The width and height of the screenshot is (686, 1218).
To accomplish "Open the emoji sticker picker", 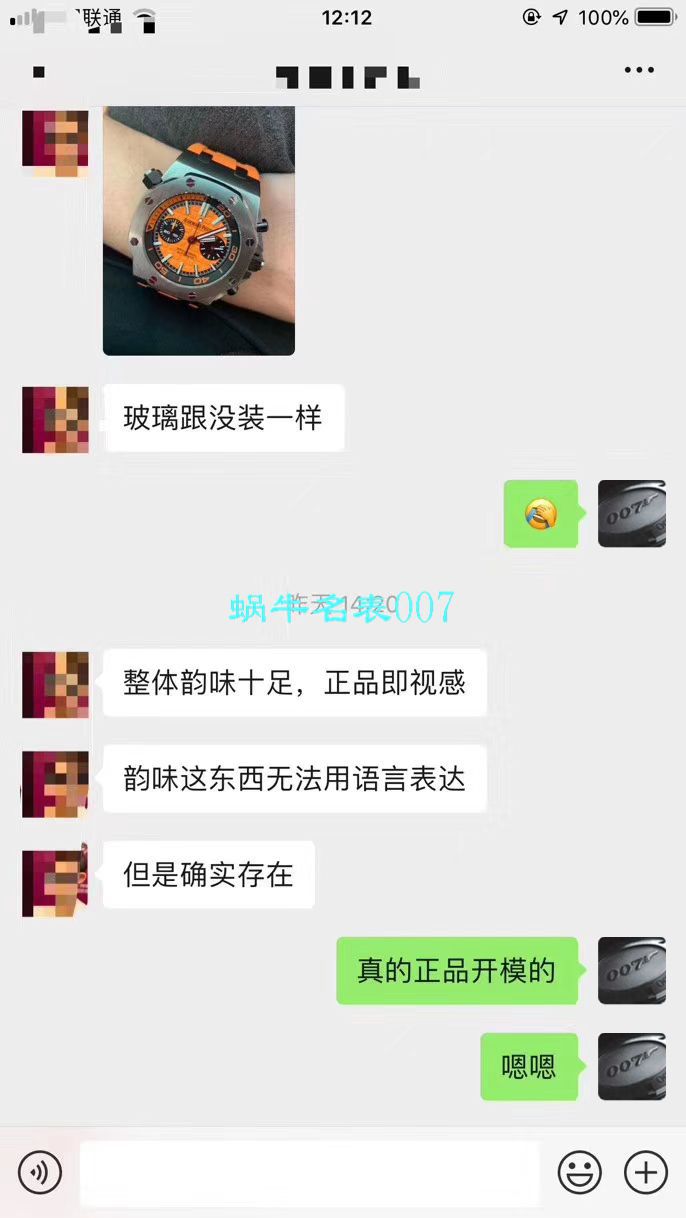I will click(x=580, y=1172).
